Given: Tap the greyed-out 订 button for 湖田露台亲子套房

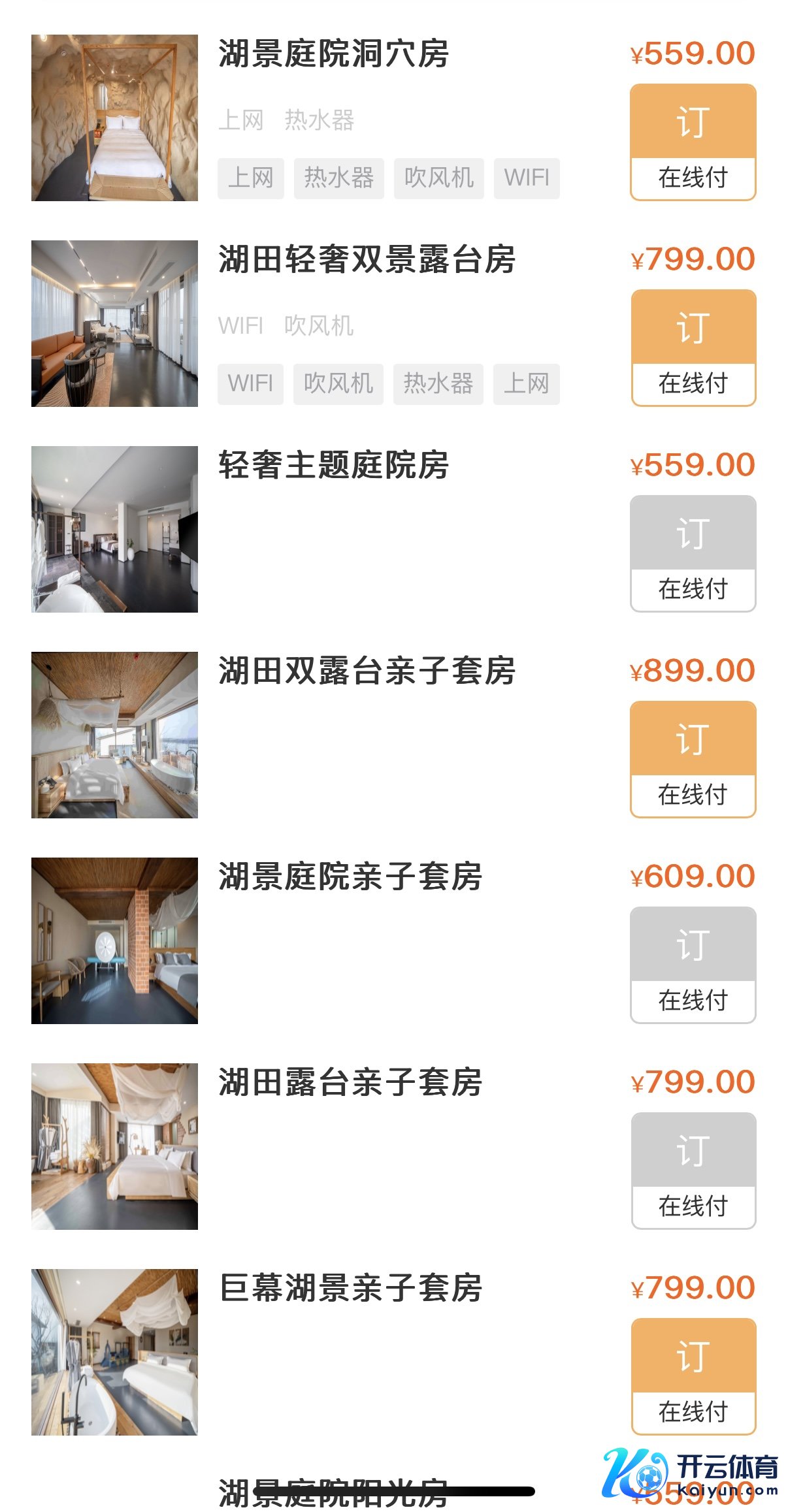Looking at the screenshot, I should 693,1151.
